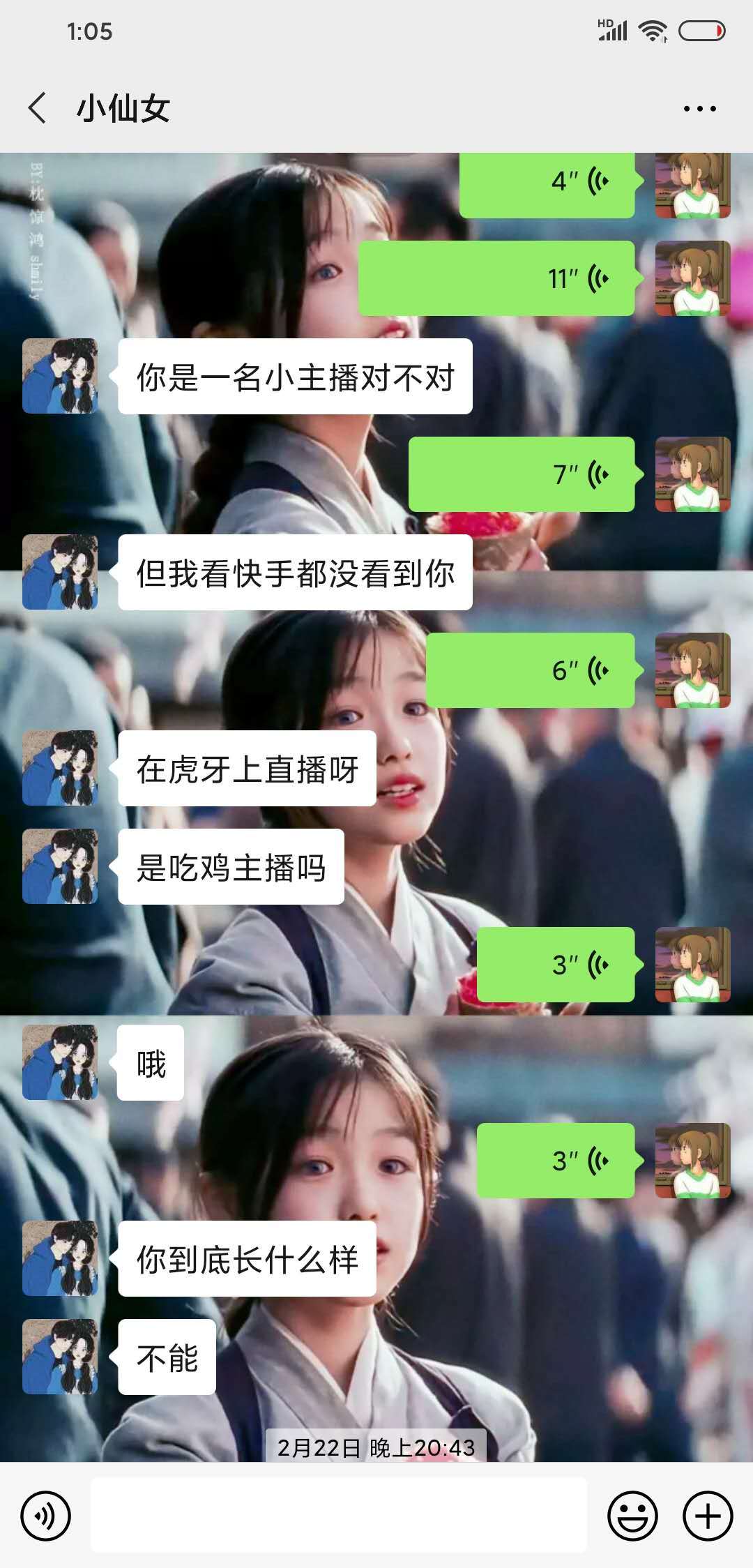Switch to voice input mode
This screenshot has width=753, height=1568.
[46, 1516]
